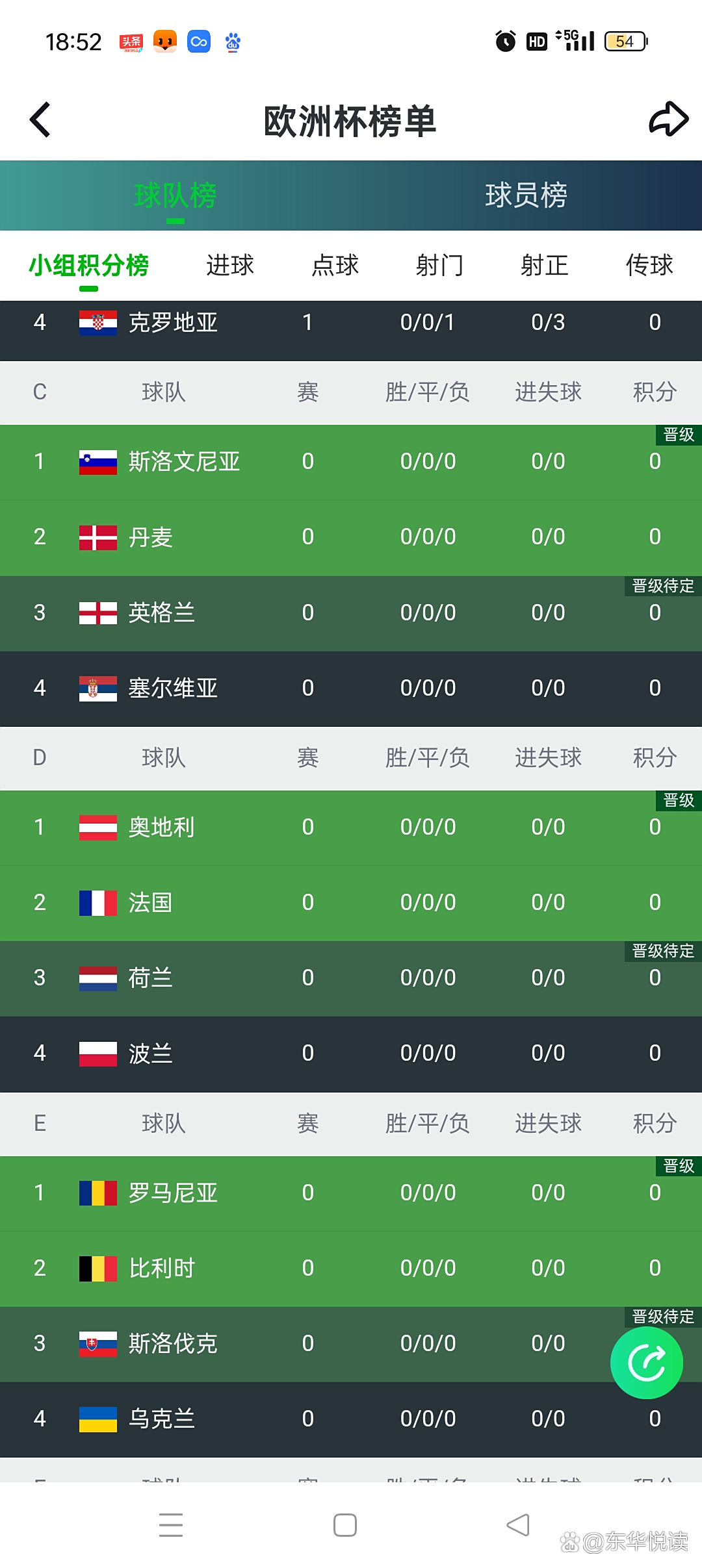Switch to the 传球 ranking tab
702x1568 pixels.
coord(649,266)
